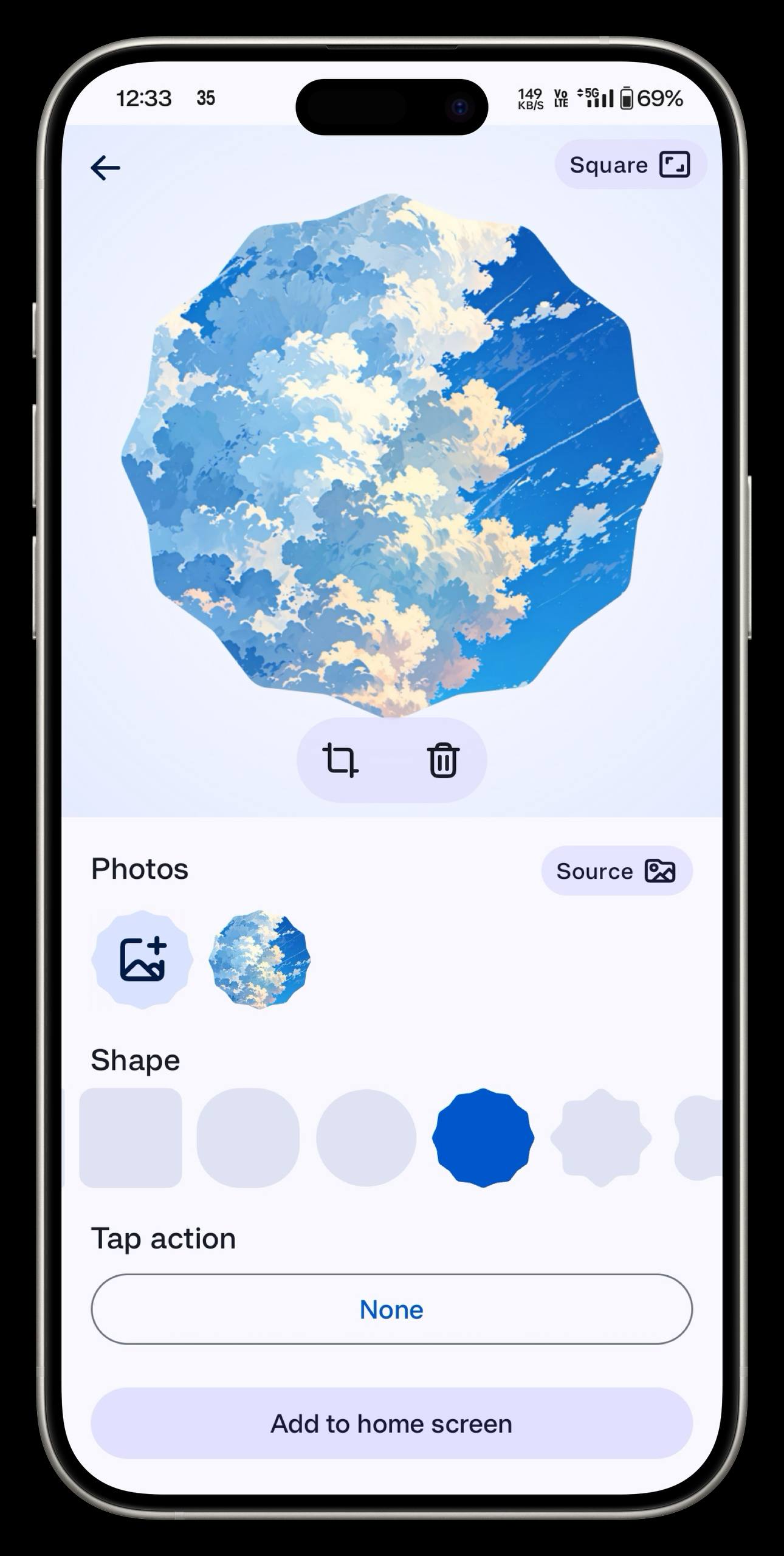Screen dimensions: 784x1556
Task: Select the blue scalloped polygon shape
Action: [x=483, y=1138]
